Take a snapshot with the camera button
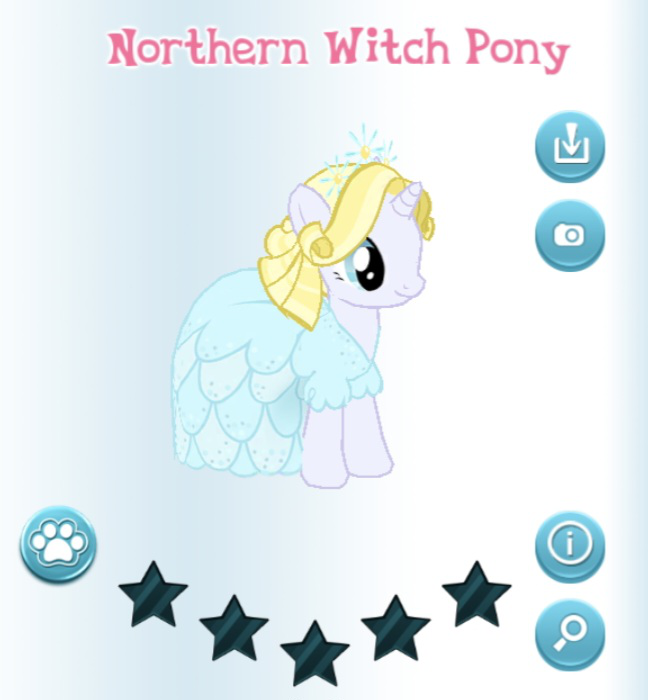This screenshot has height=700, width=648. click(570, 235)
